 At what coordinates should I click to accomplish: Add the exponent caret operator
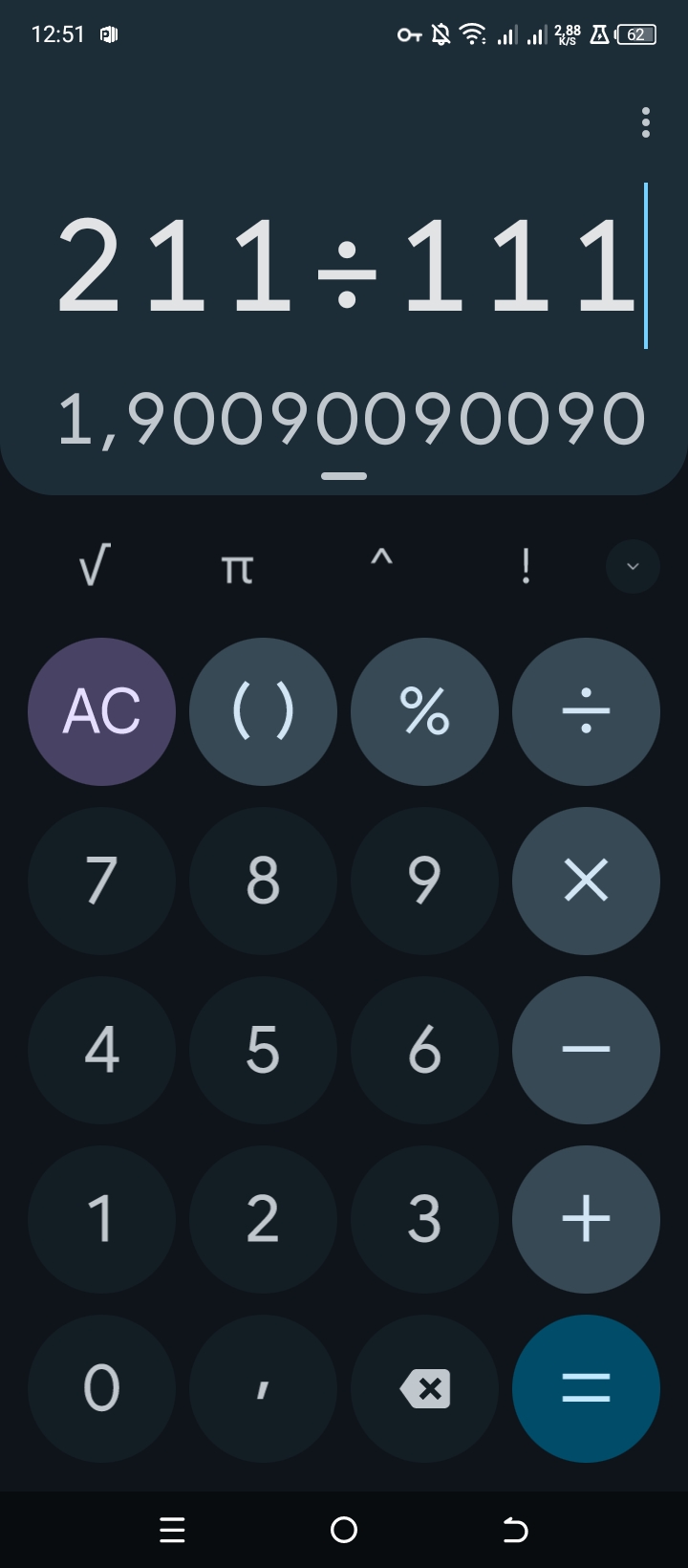point(381,567)
